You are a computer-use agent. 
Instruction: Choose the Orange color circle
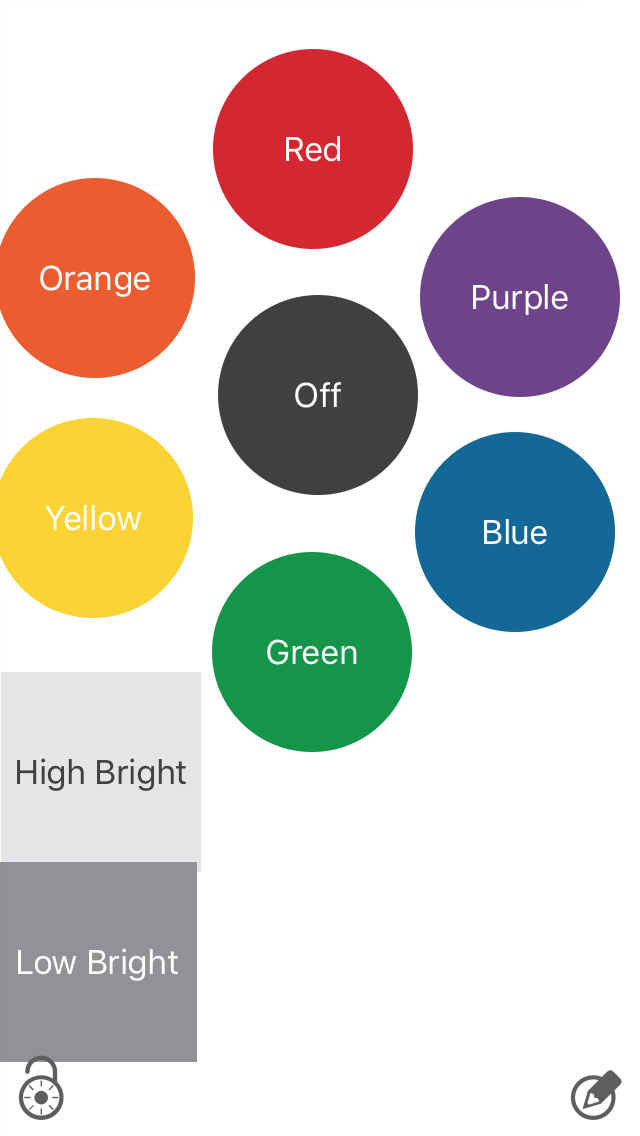pos(95,278)
